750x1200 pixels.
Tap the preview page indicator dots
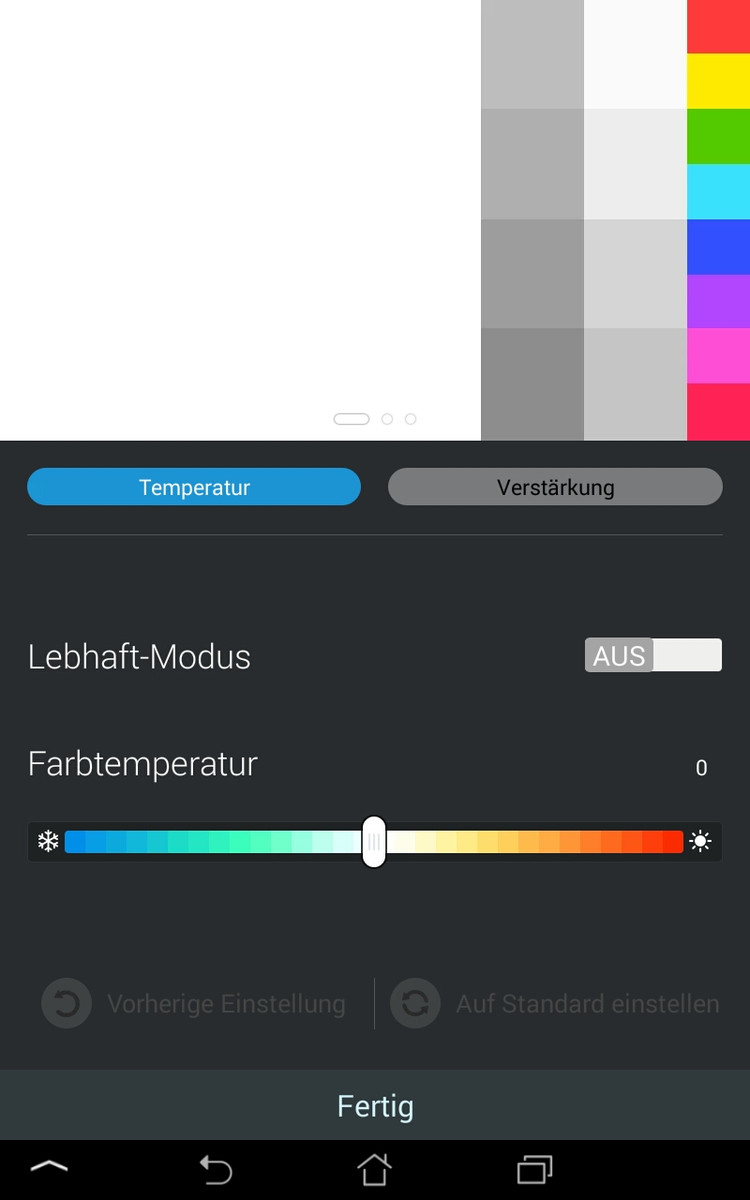(375, 419)
